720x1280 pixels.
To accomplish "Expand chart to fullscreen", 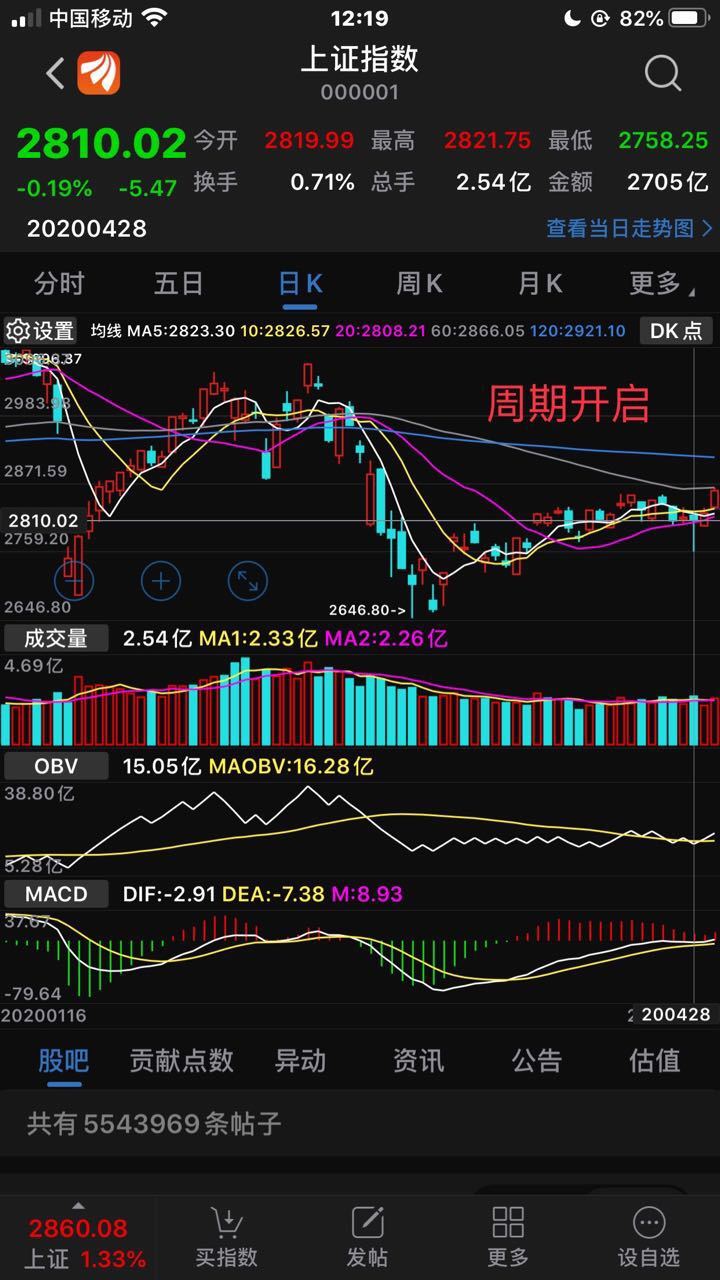I will tap(248, 580).
